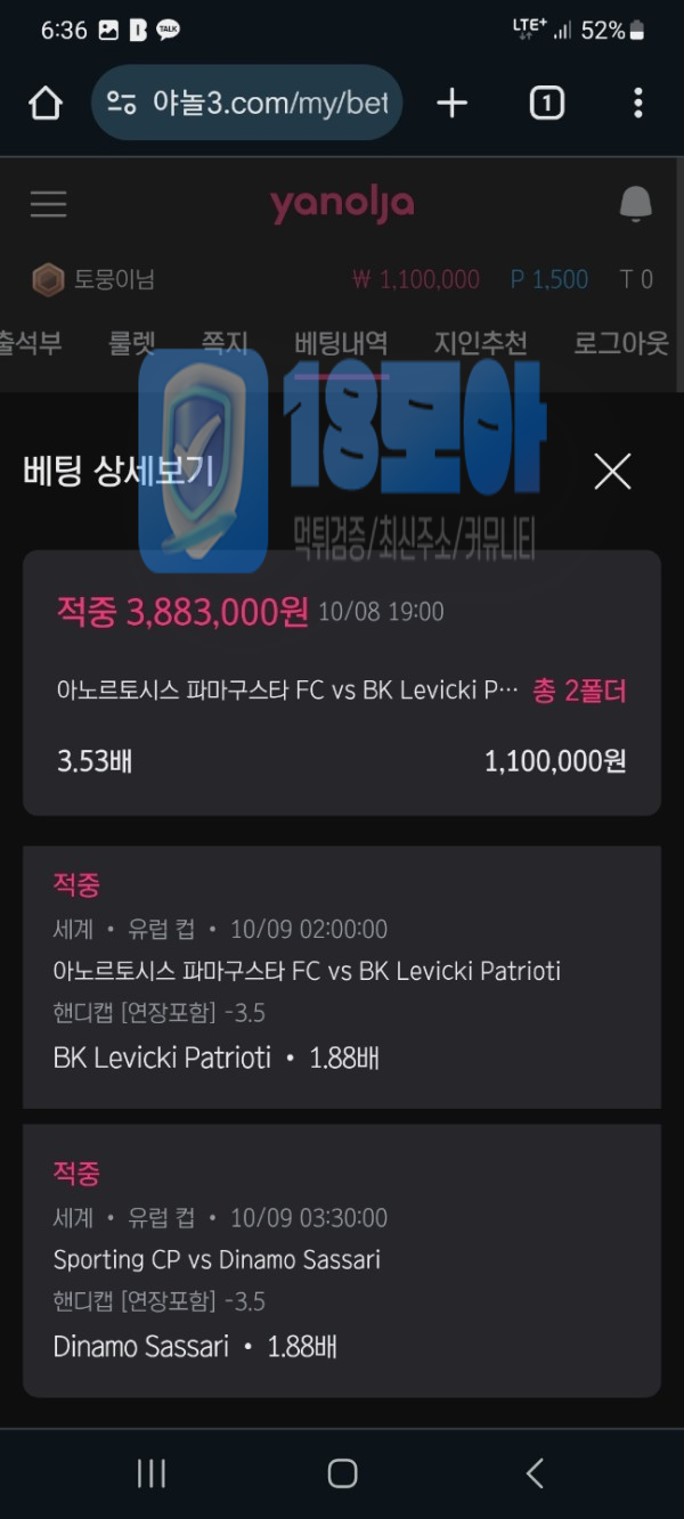Screen dimensions: 689x1519
Task: Open the hamburger drawer menu
Action: [x=48, y=204]
